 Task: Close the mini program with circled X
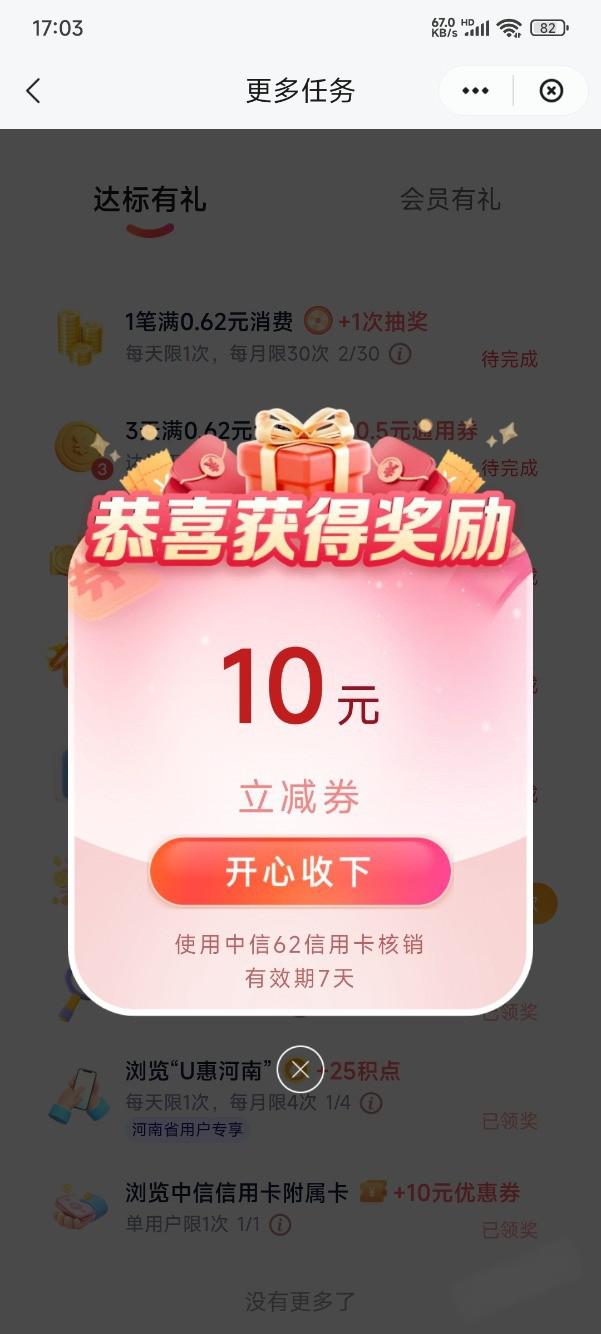pos(551,91)
